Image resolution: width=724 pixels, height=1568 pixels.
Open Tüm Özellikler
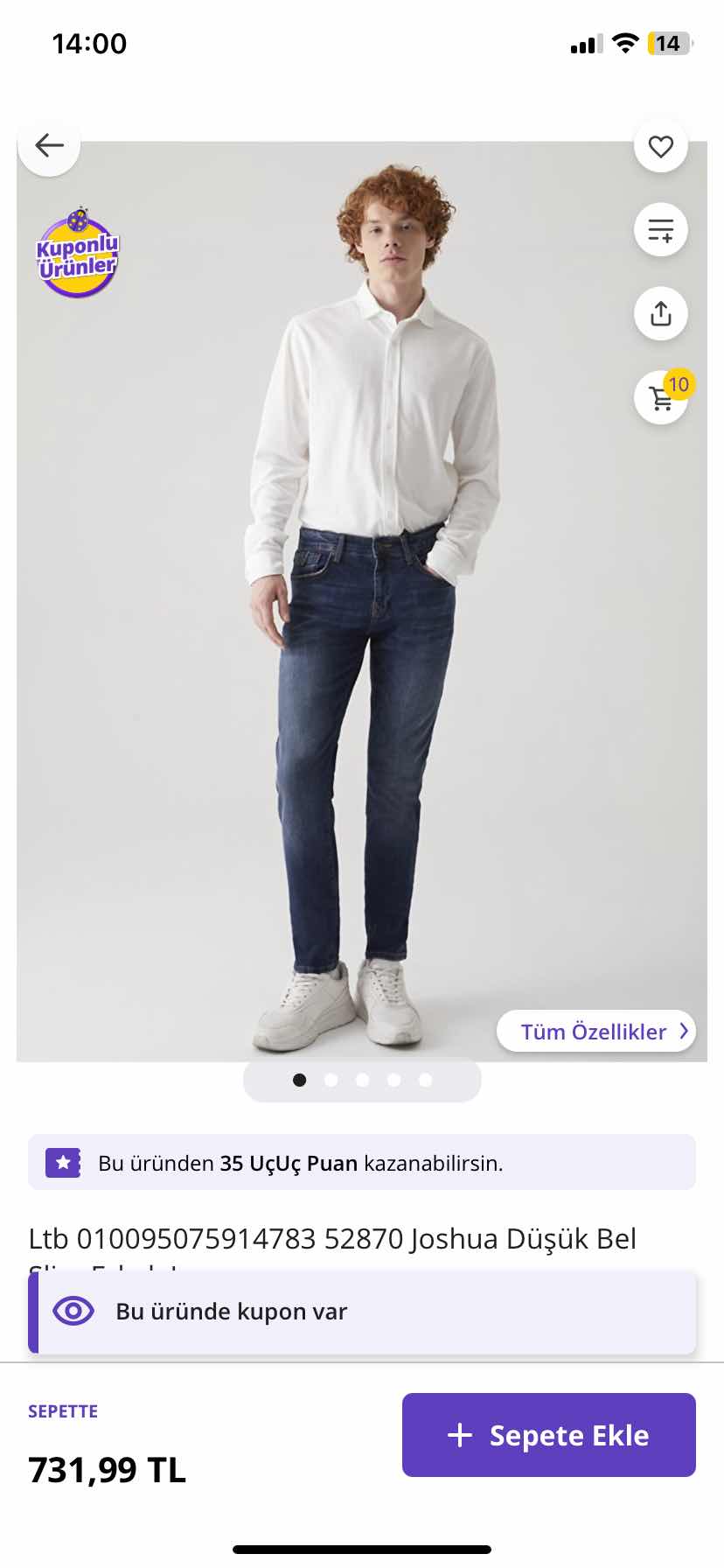pos(595,1032)
